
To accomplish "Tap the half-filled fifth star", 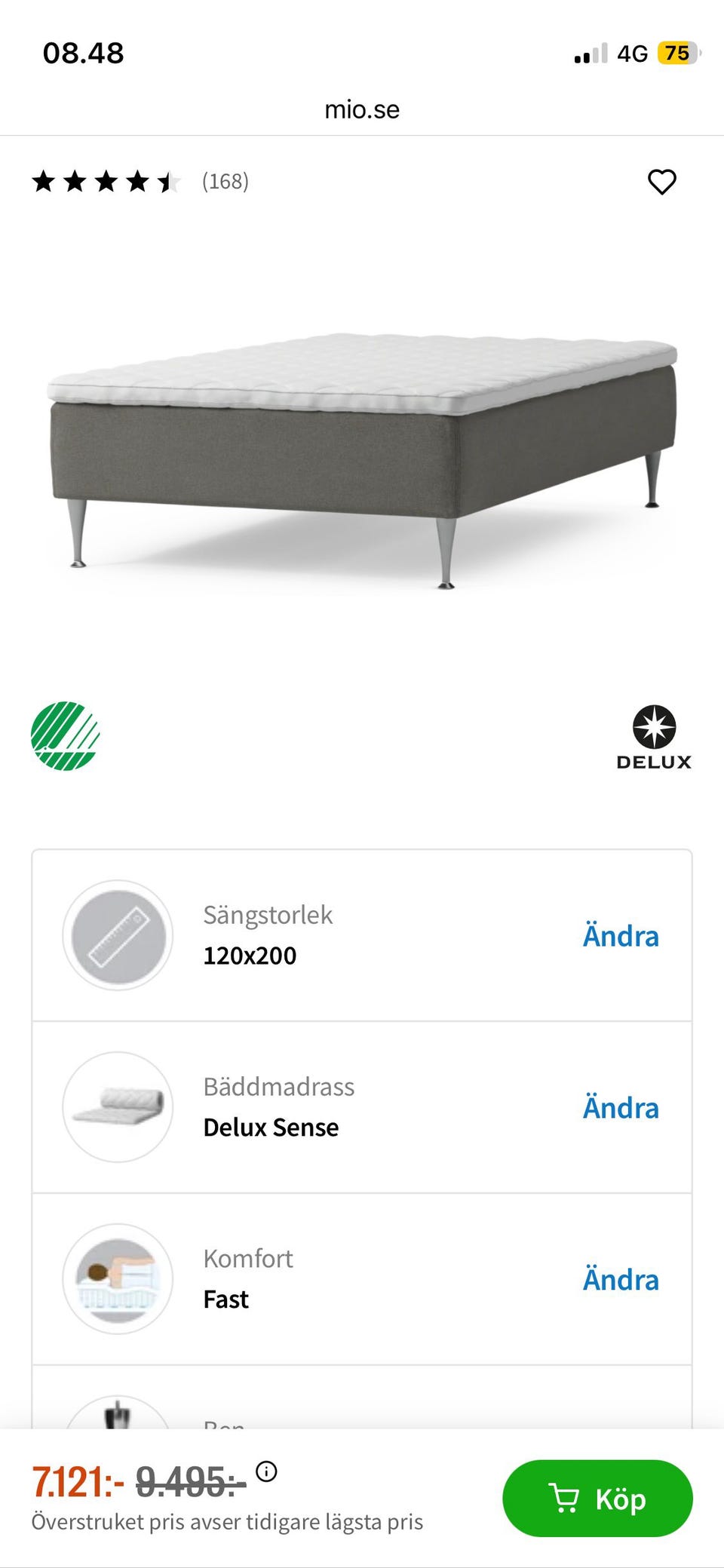I will point(167,181).
